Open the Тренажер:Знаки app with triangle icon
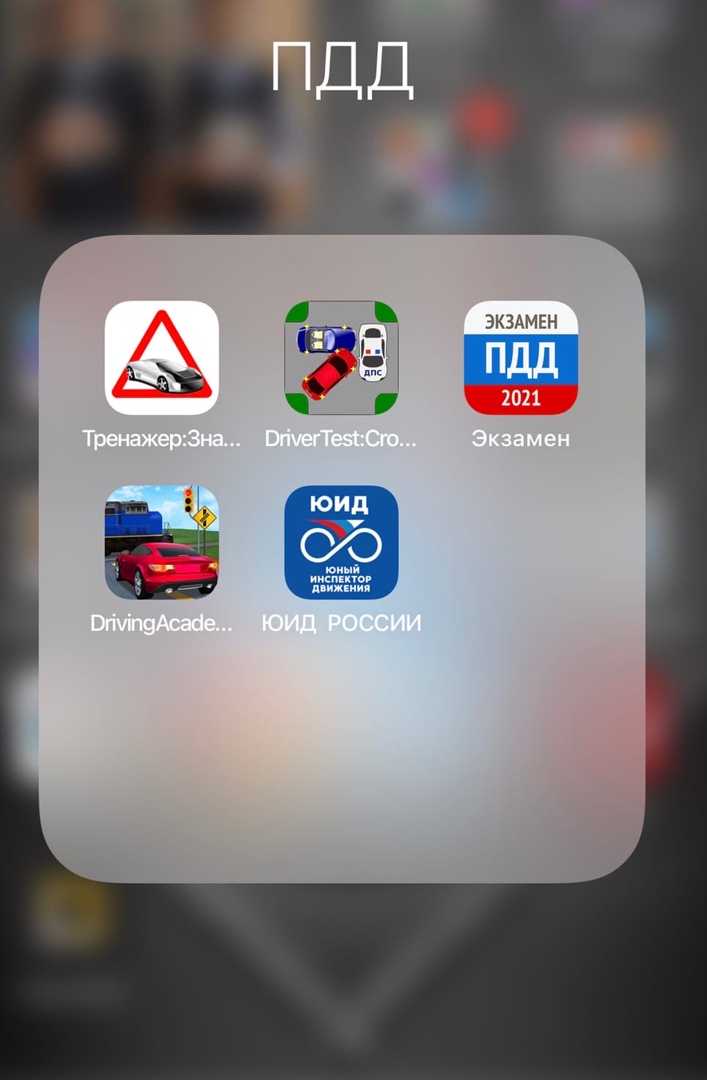 pos(161,358)
